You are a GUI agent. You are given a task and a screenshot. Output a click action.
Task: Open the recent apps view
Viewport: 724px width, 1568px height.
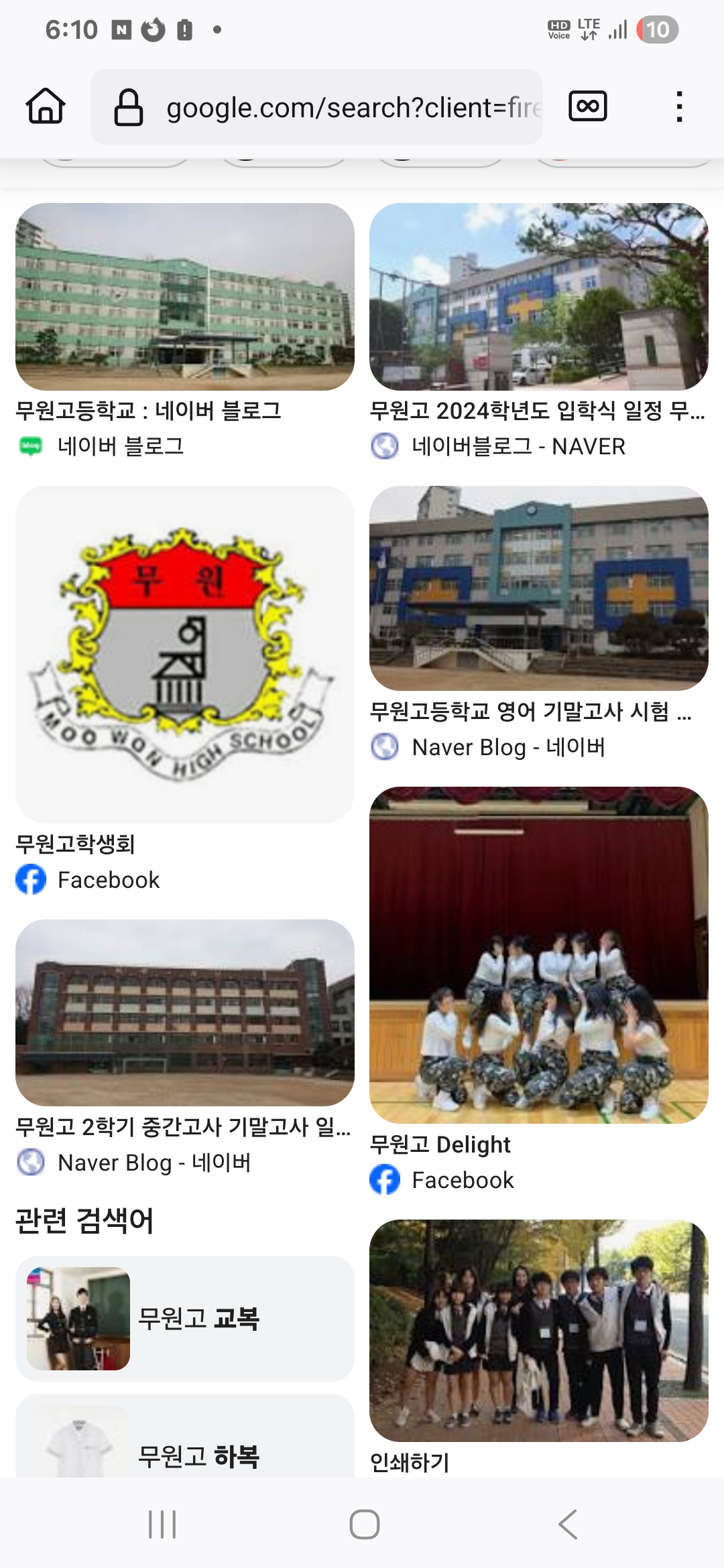pyautogui.click(x=162, y=1524)
